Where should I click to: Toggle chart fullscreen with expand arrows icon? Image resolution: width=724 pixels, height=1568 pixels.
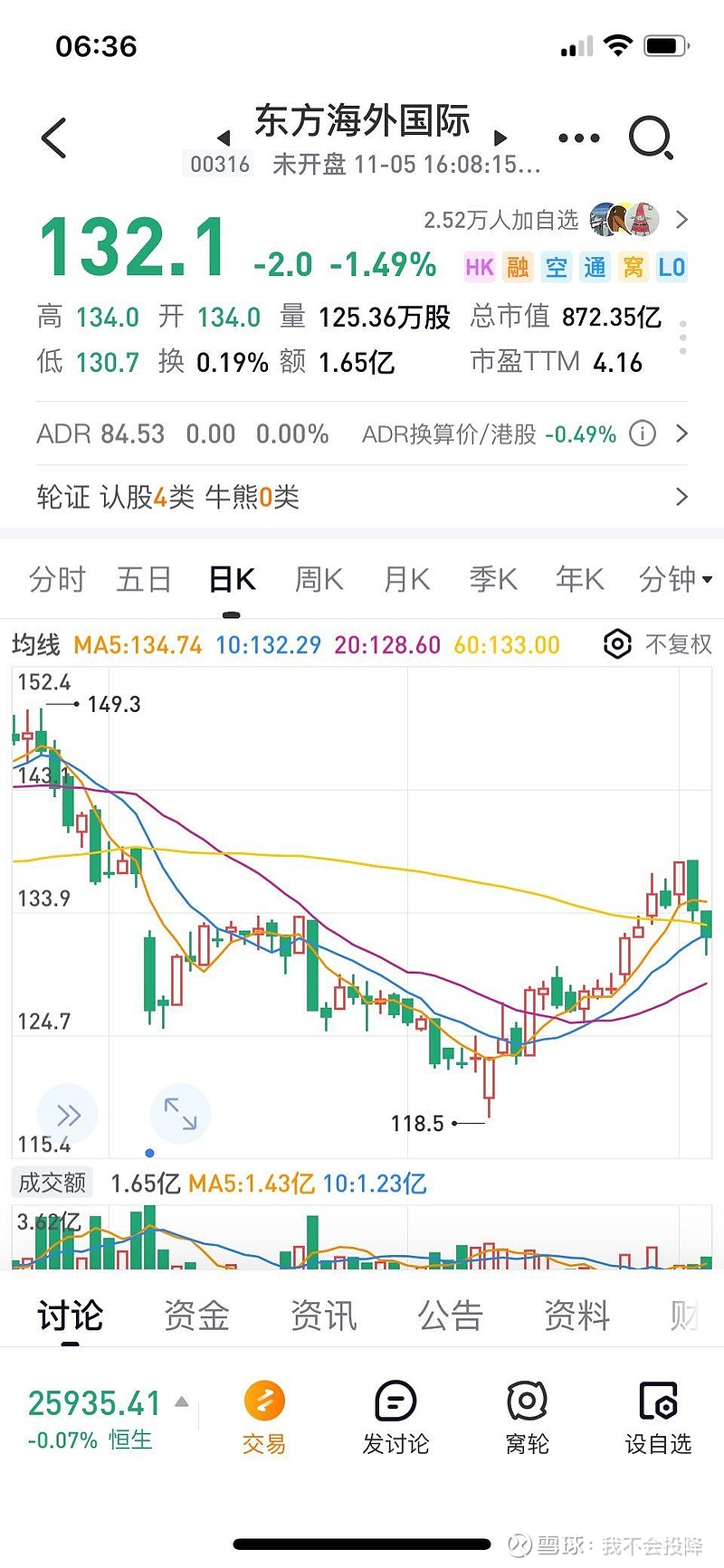180,1114
